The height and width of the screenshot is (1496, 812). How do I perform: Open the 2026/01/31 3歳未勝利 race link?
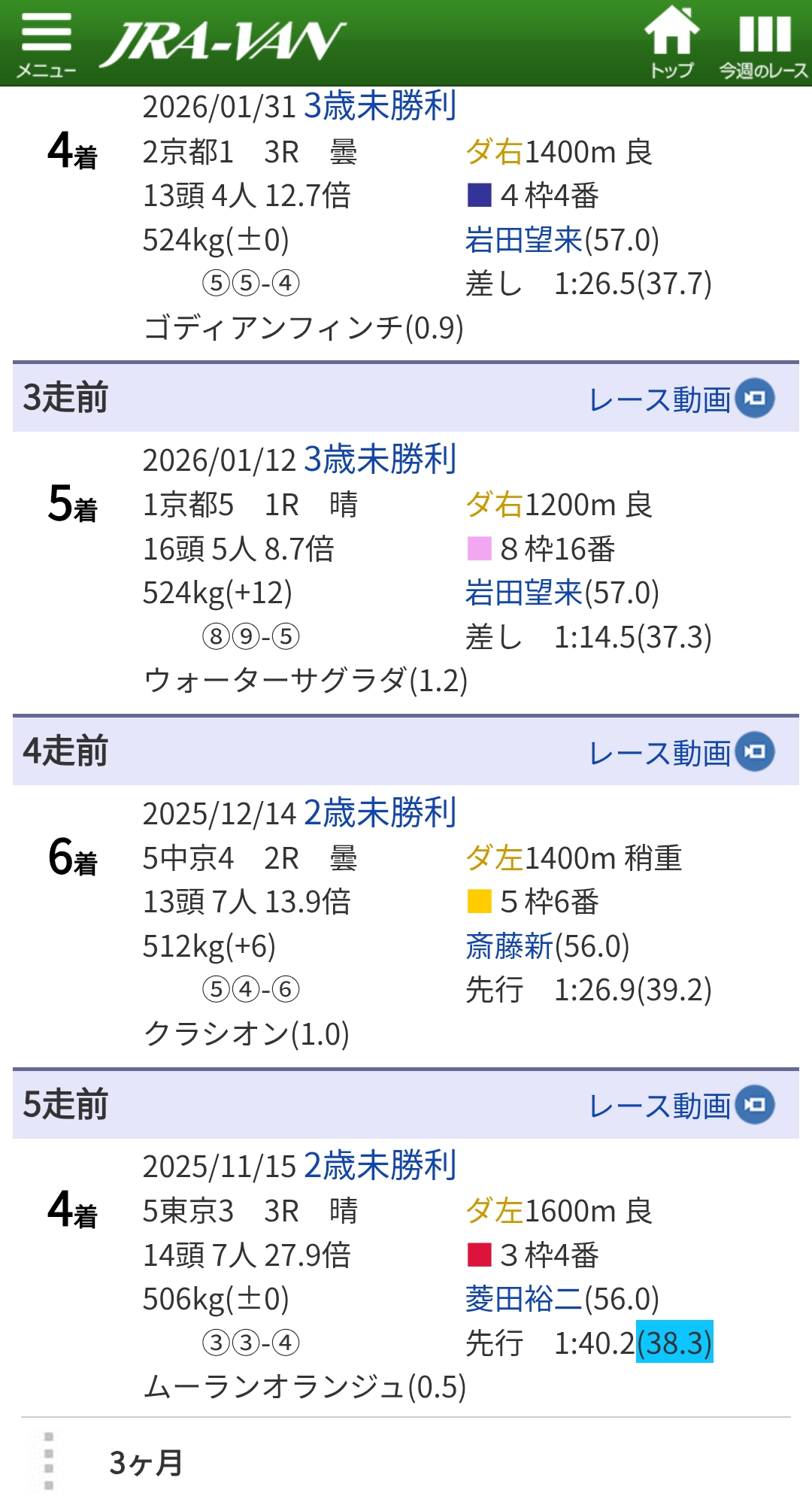click(380, 106)
